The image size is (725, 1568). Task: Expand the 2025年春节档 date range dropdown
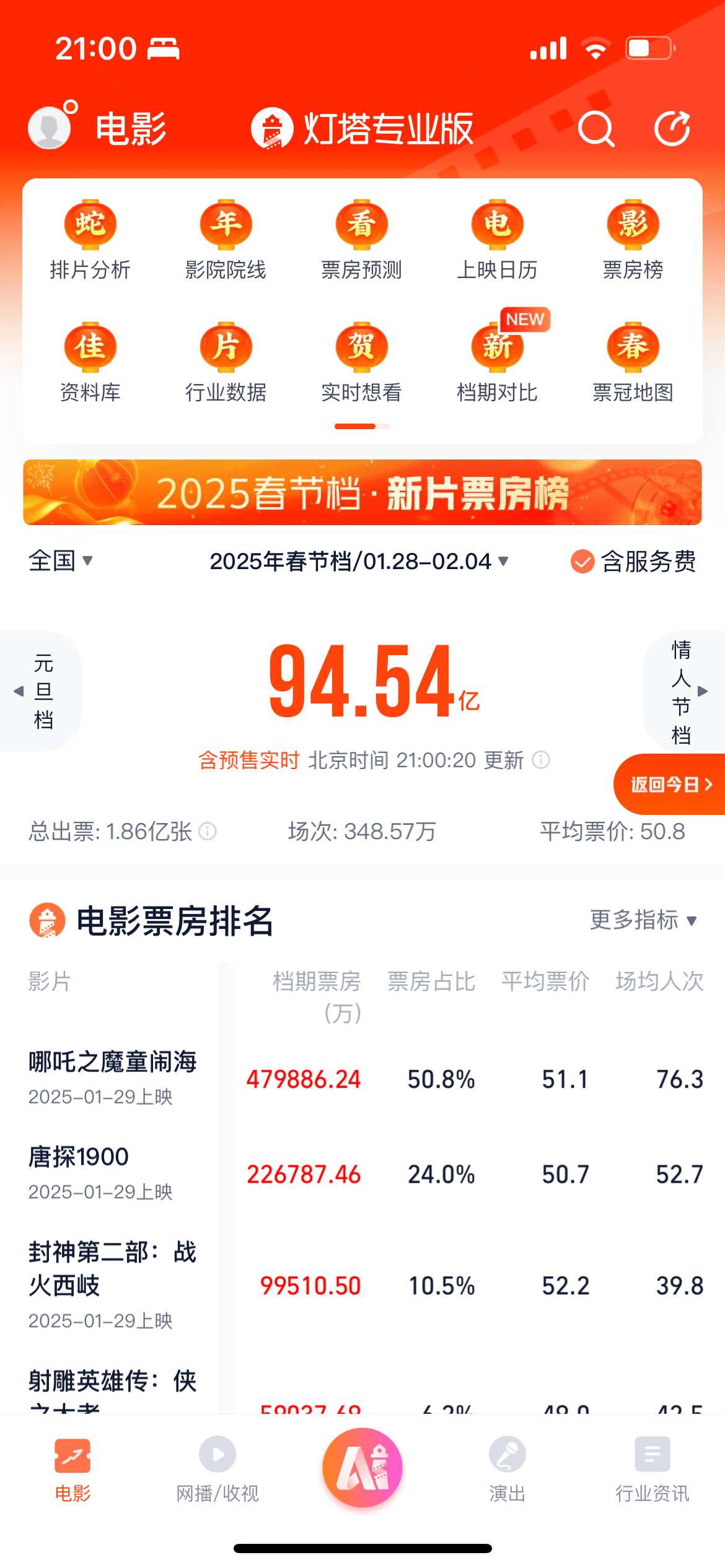(359, 562)
